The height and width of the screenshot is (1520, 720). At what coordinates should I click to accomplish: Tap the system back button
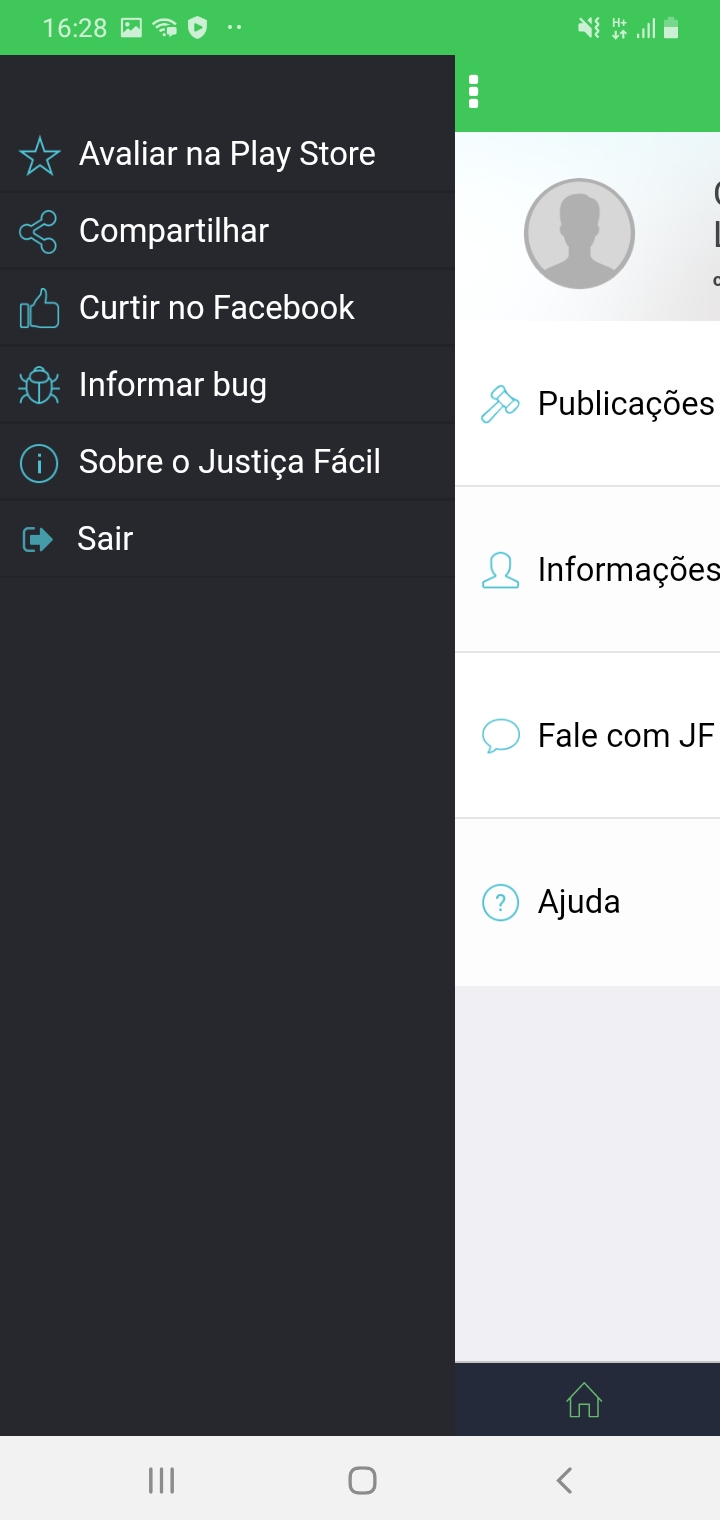pos(564,1480)
